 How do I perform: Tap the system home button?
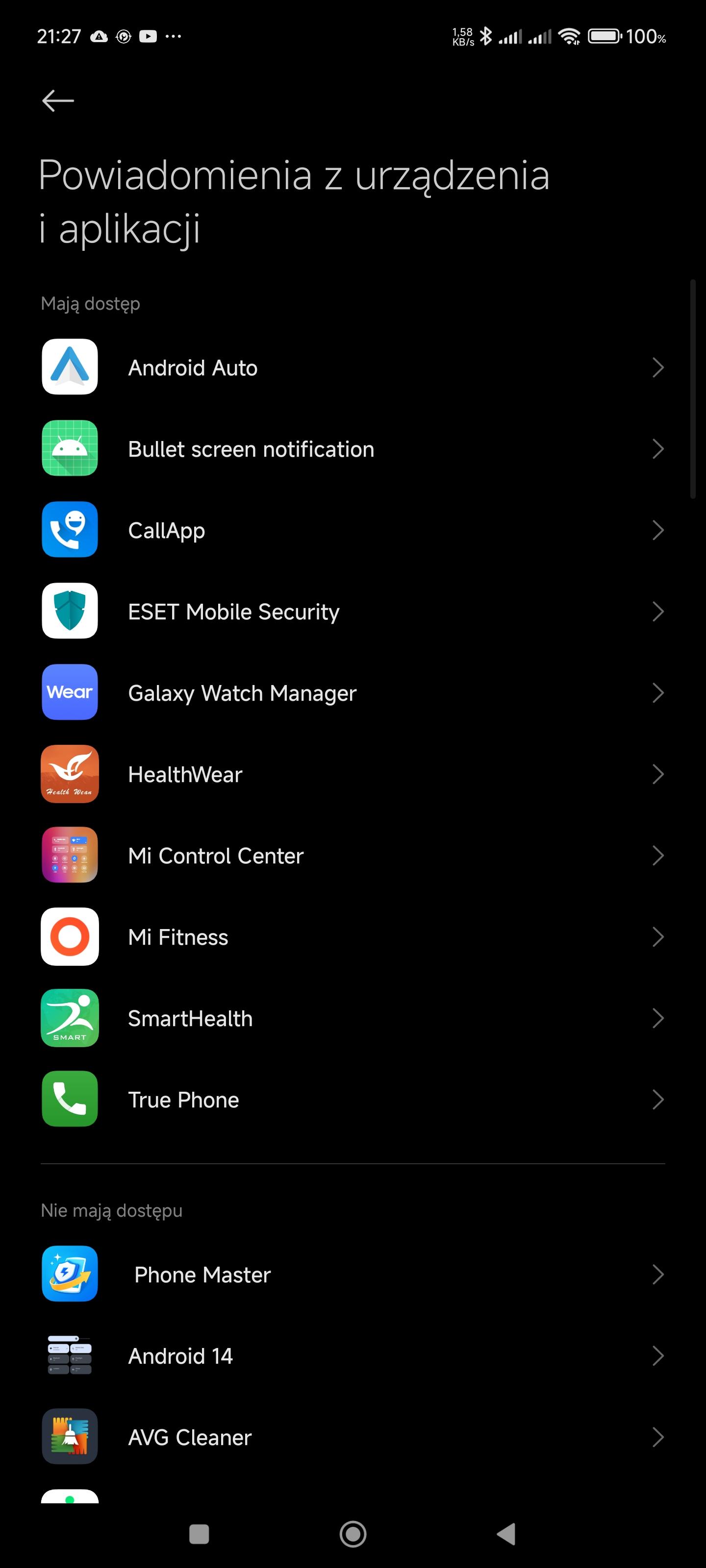coord(353,1534)
